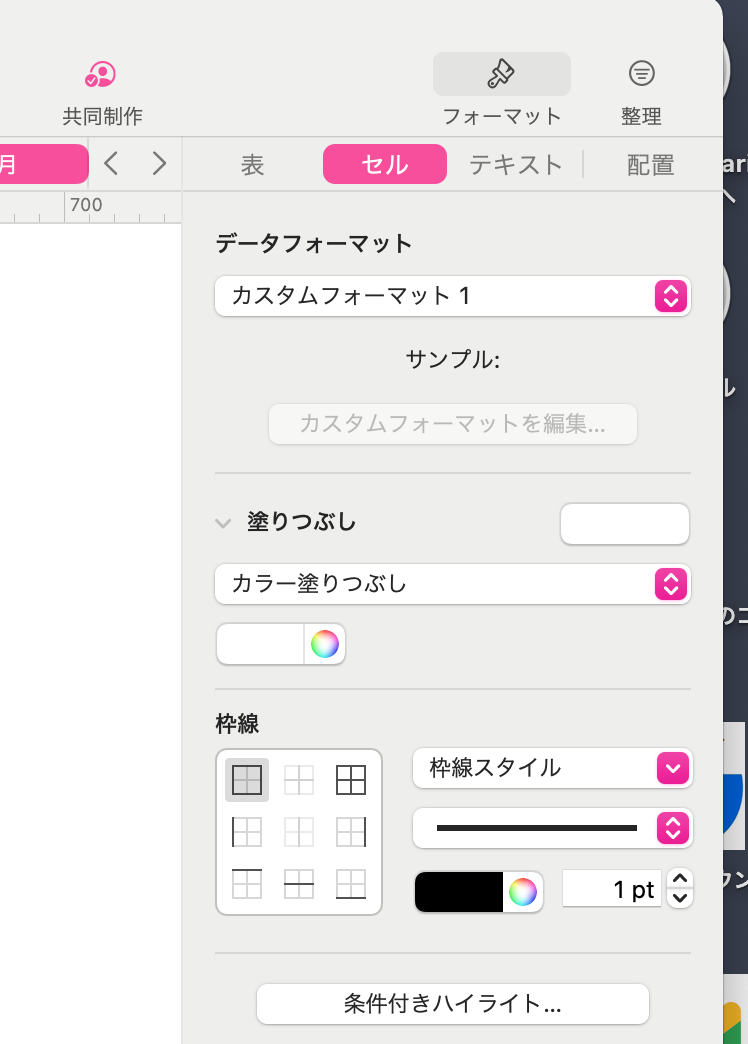Open the 共同制作 collaboration button
This screenshot has height=1044, width=748.
(101, 89)
